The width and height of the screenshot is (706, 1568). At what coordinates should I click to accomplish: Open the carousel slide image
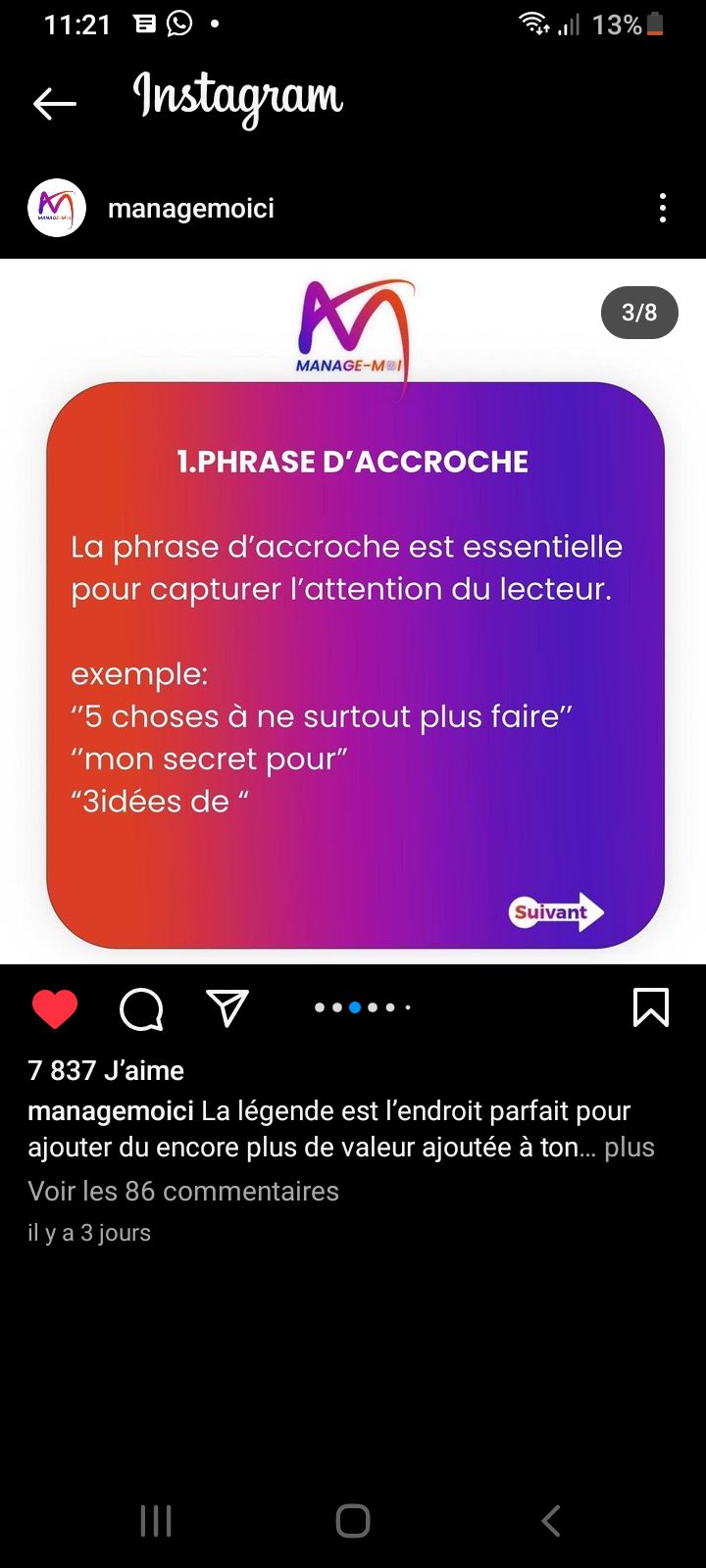[353, 612]
